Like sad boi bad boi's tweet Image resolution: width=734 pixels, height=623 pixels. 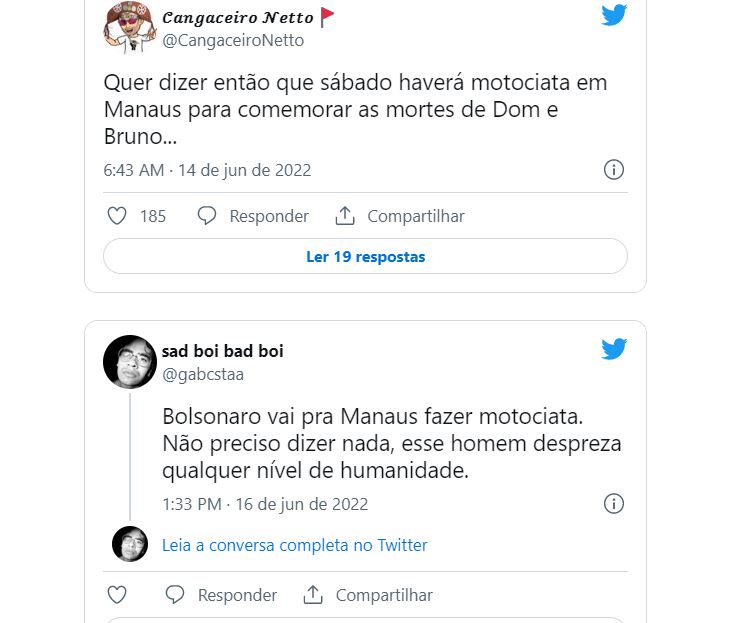pyautogui.click(x=117, y=595)
